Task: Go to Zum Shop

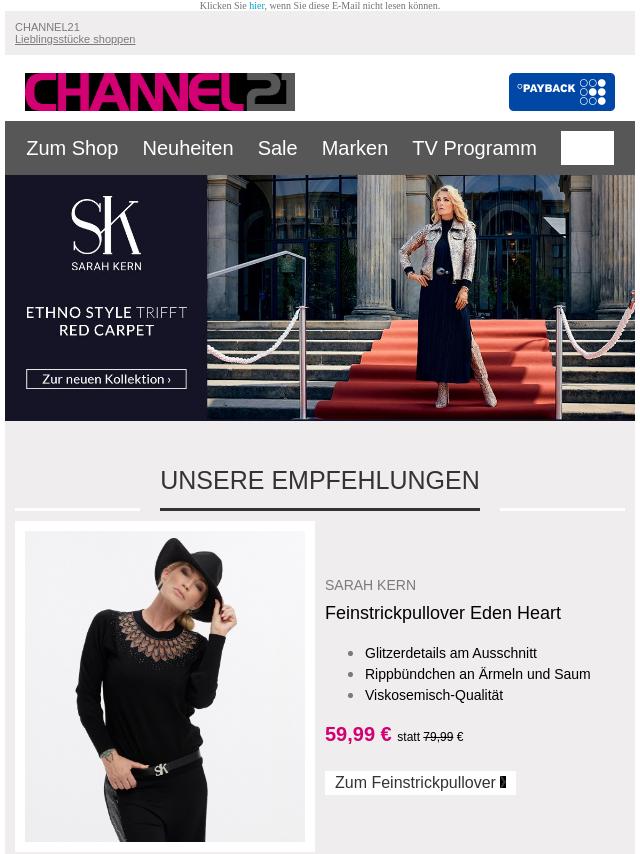Action: [72, 148]
